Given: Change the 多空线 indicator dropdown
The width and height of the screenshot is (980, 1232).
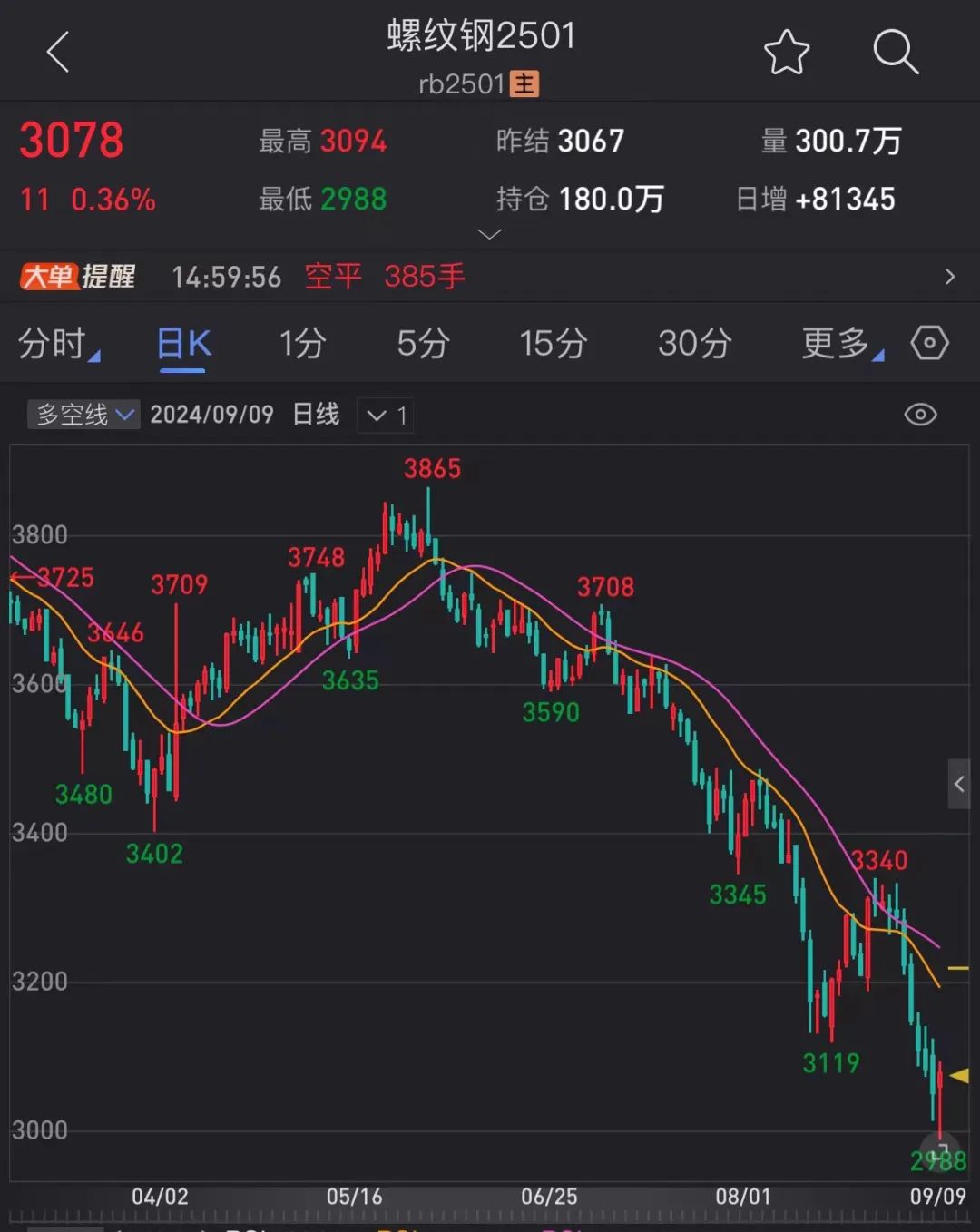Looking at the screenshot, I should coord(83,415).
